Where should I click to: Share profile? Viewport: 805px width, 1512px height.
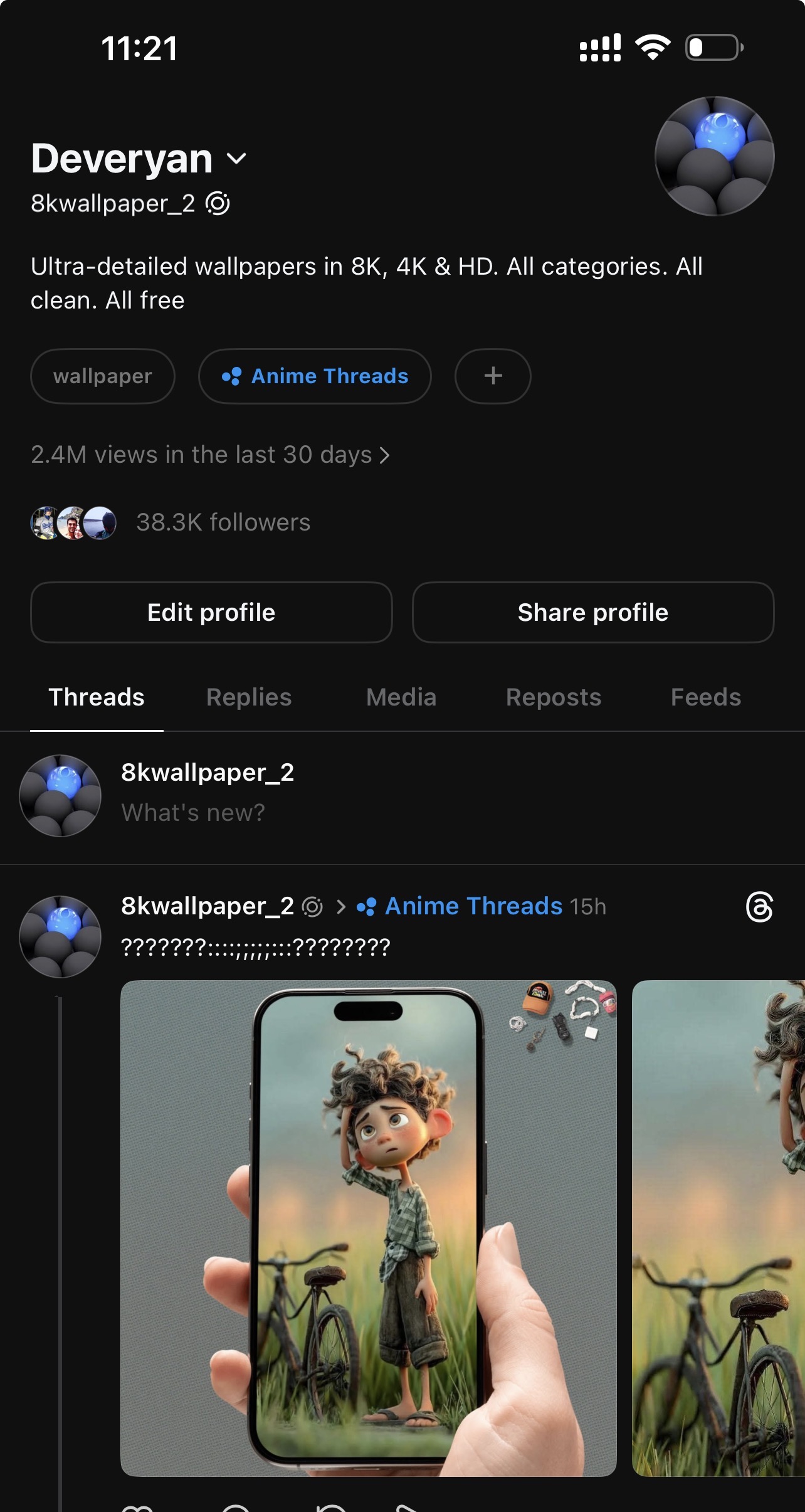[x=592, y=613]
